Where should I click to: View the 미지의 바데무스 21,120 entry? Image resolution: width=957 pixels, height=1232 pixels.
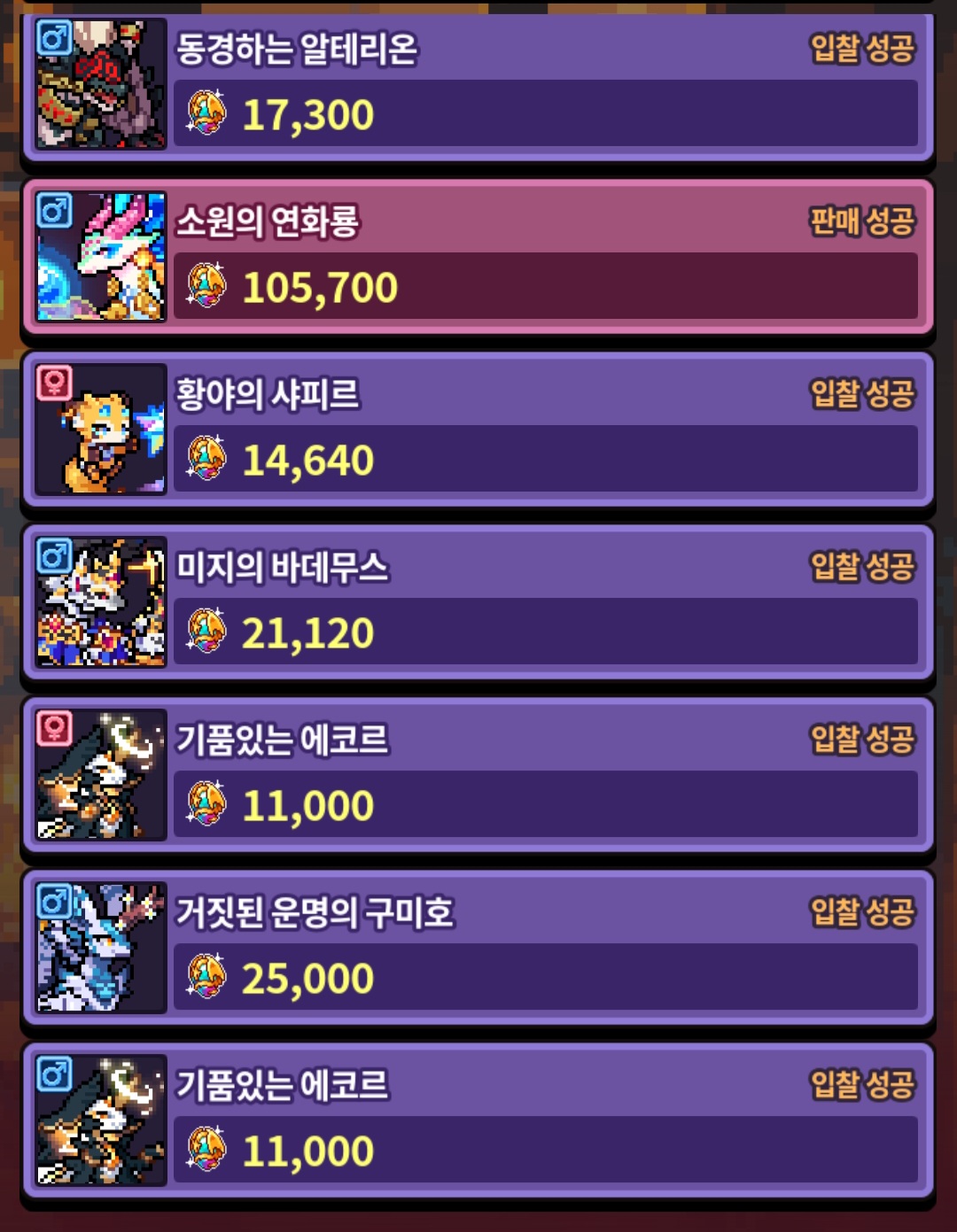click(478, 602)
